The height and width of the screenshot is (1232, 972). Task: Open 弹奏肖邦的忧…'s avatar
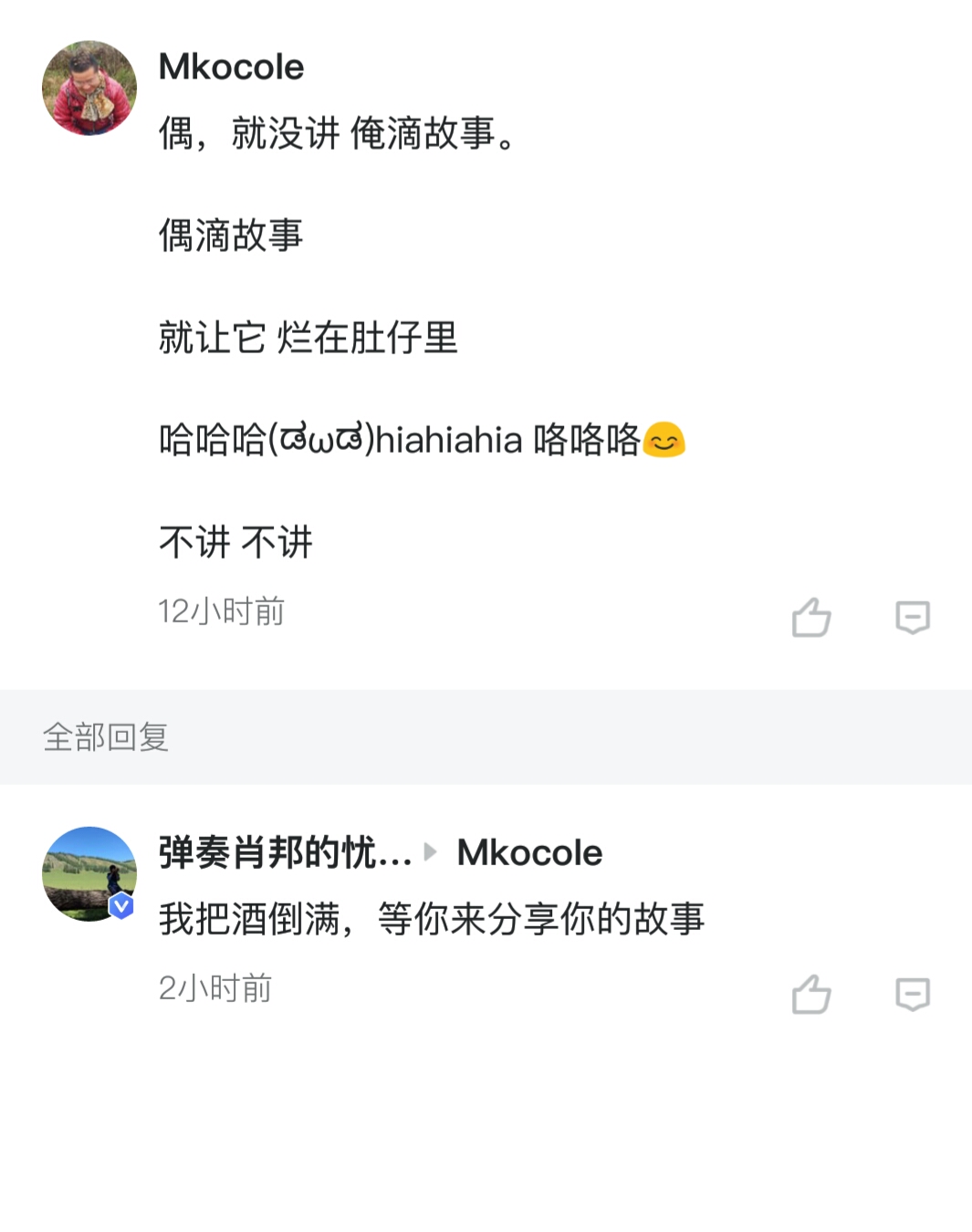(89, 873)
